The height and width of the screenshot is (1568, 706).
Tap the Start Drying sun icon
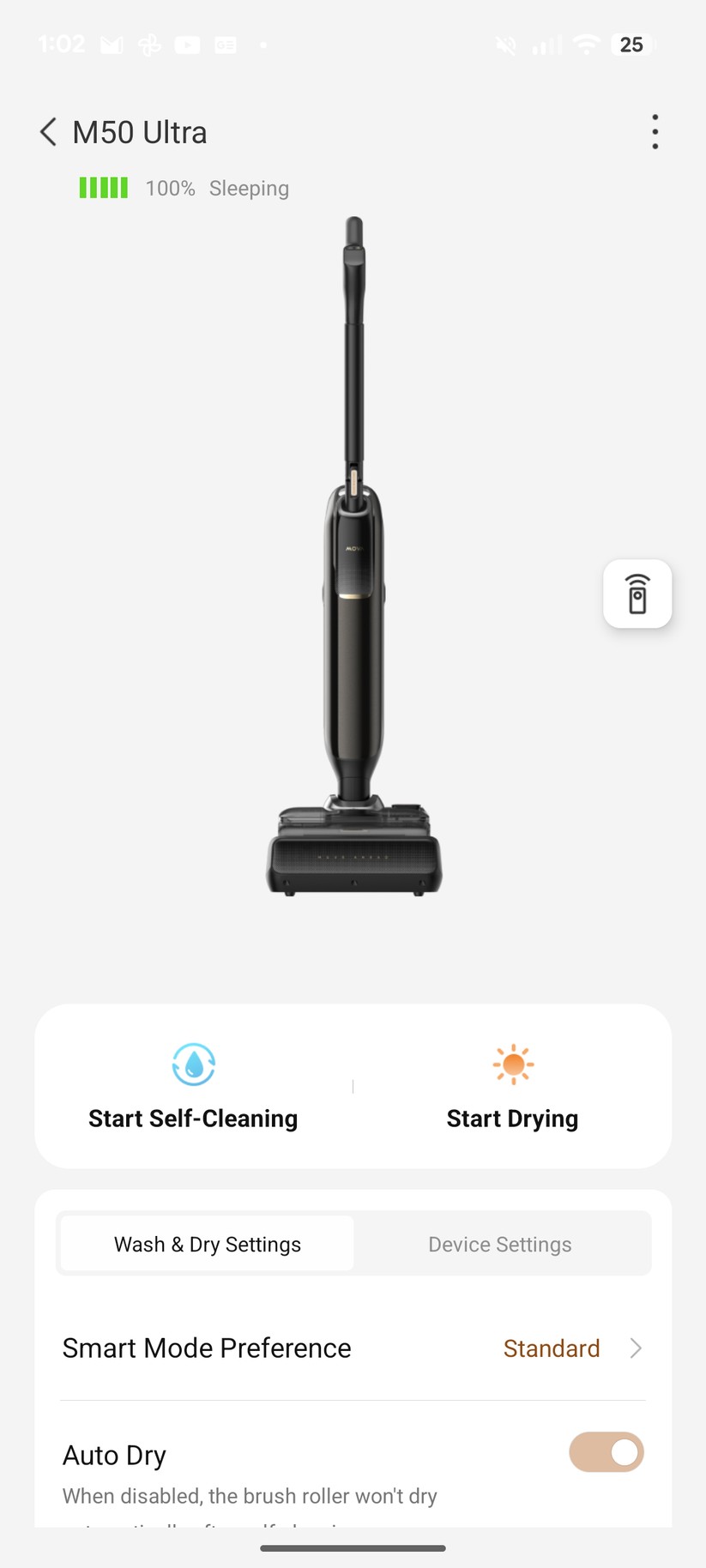click(x=512, y=1064)
